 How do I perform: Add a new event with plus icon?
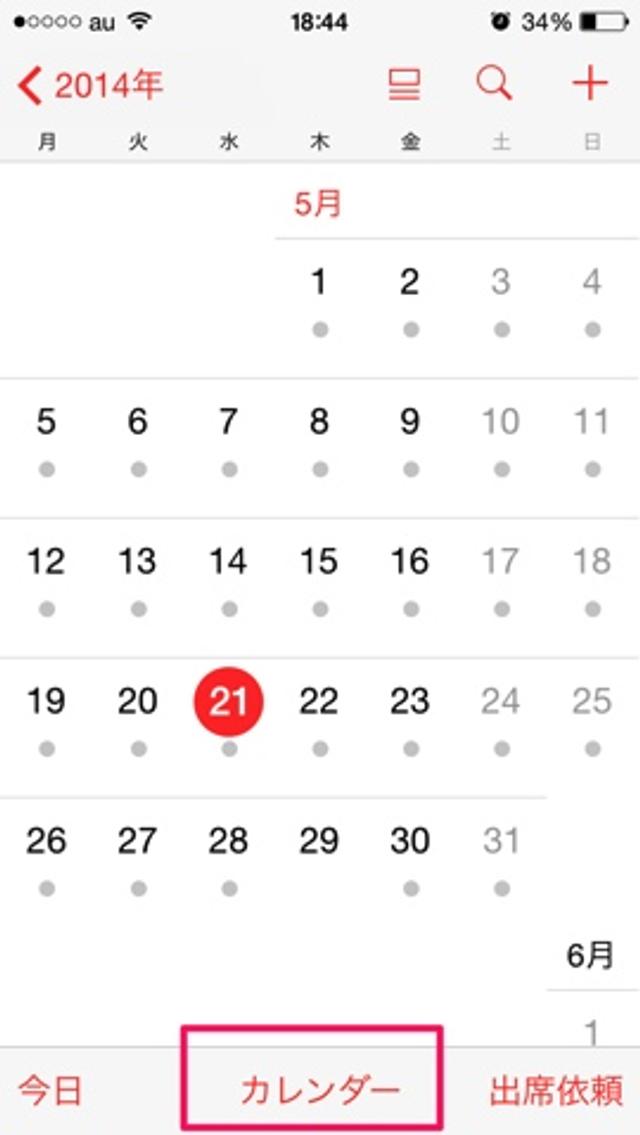pos(590,85)
